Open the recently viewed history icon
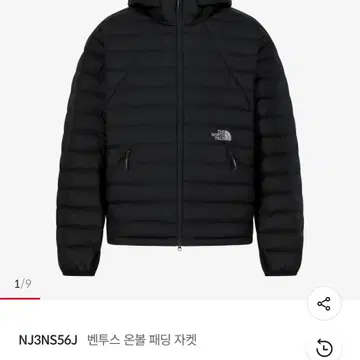 pos(324,347)
